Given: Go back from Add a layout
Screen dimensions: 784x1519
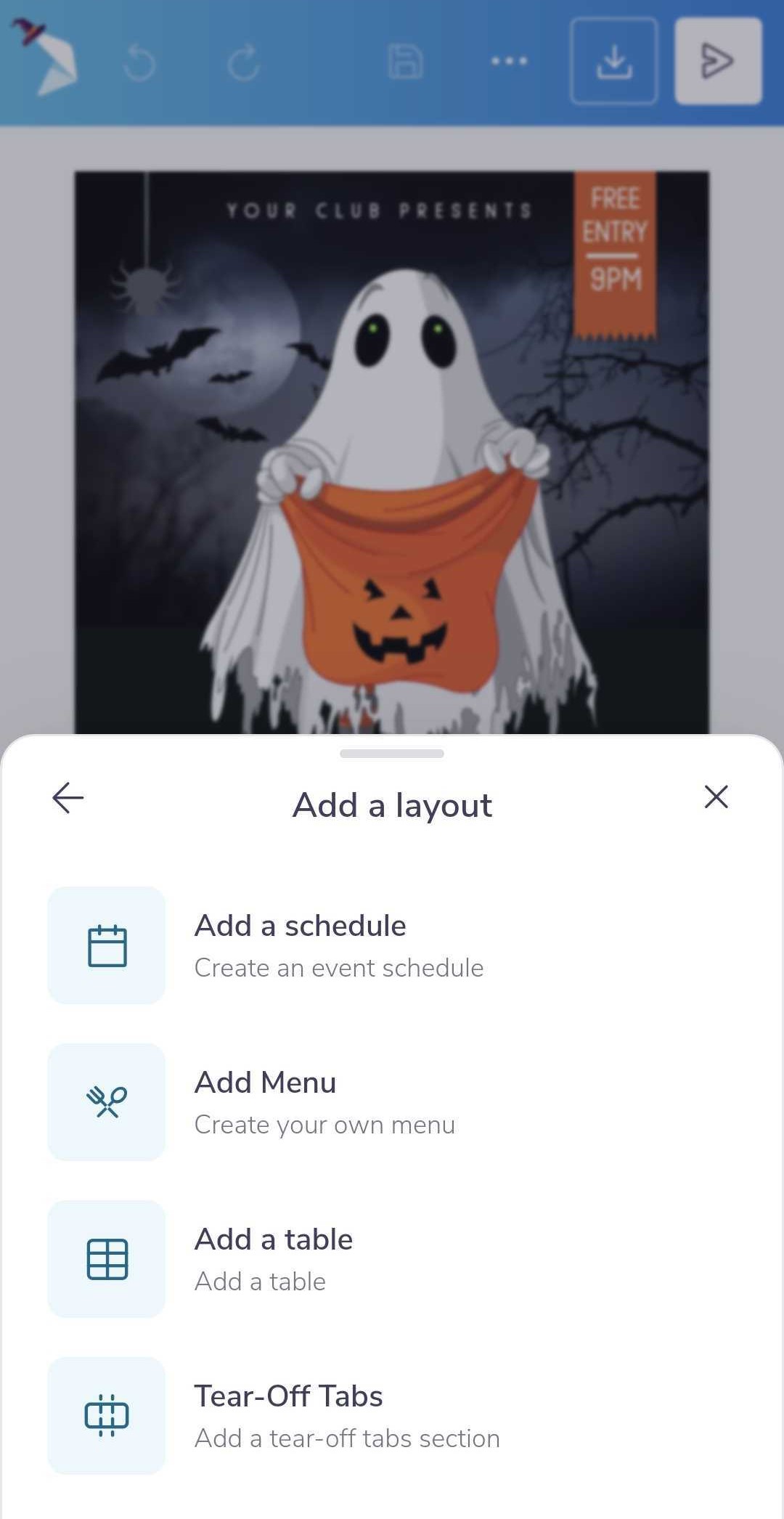Looking at the screenshot, I should pyautogui.click(x=68, y=798).
